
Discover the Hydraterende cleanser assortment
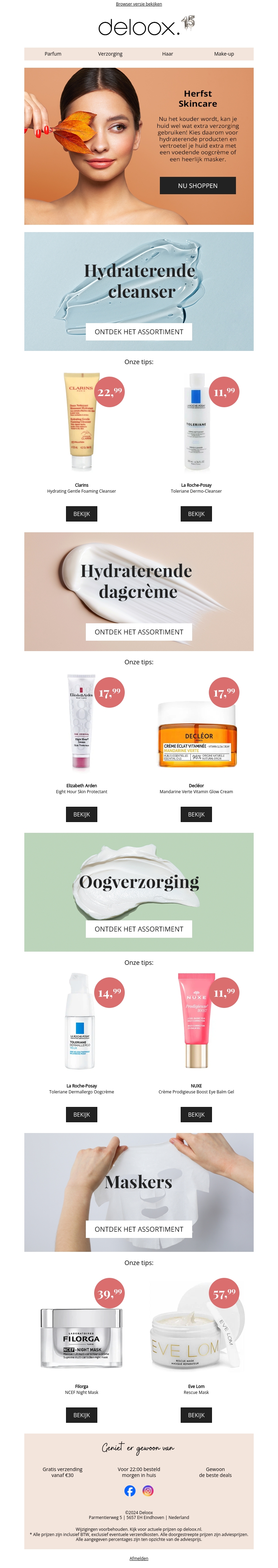pyautogui.click(x=139, y=332)
